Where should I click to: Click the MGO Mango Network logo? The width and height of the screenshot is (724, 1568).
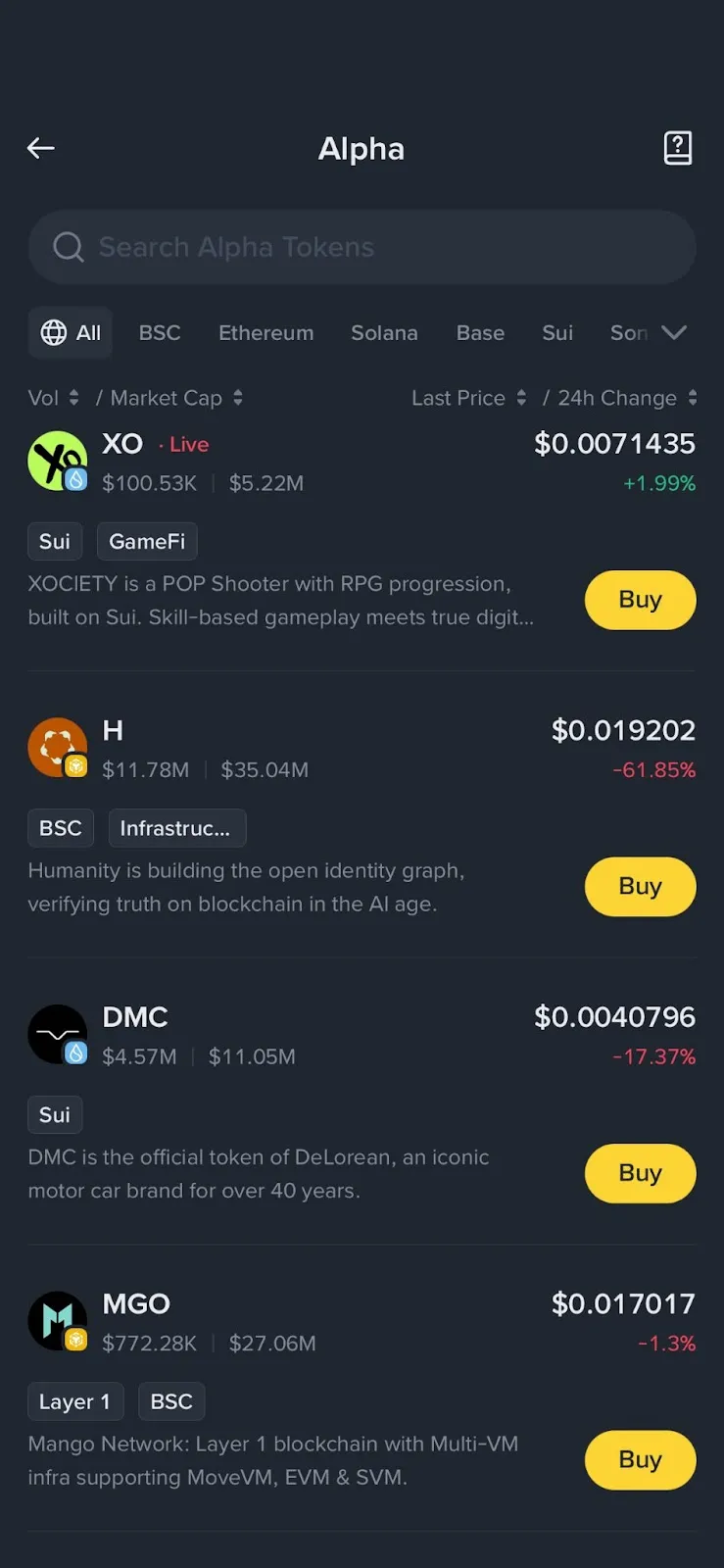click(x=57, y=1320)
